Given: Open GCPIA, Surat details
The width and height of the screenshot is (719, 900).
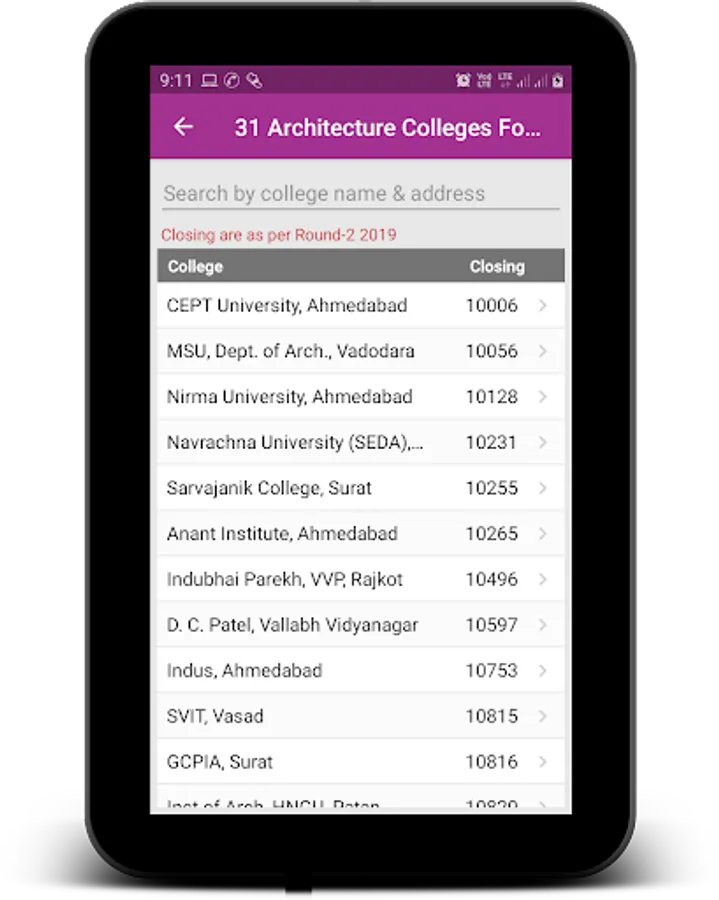Looking at the screenshot, I should [360, 762].
